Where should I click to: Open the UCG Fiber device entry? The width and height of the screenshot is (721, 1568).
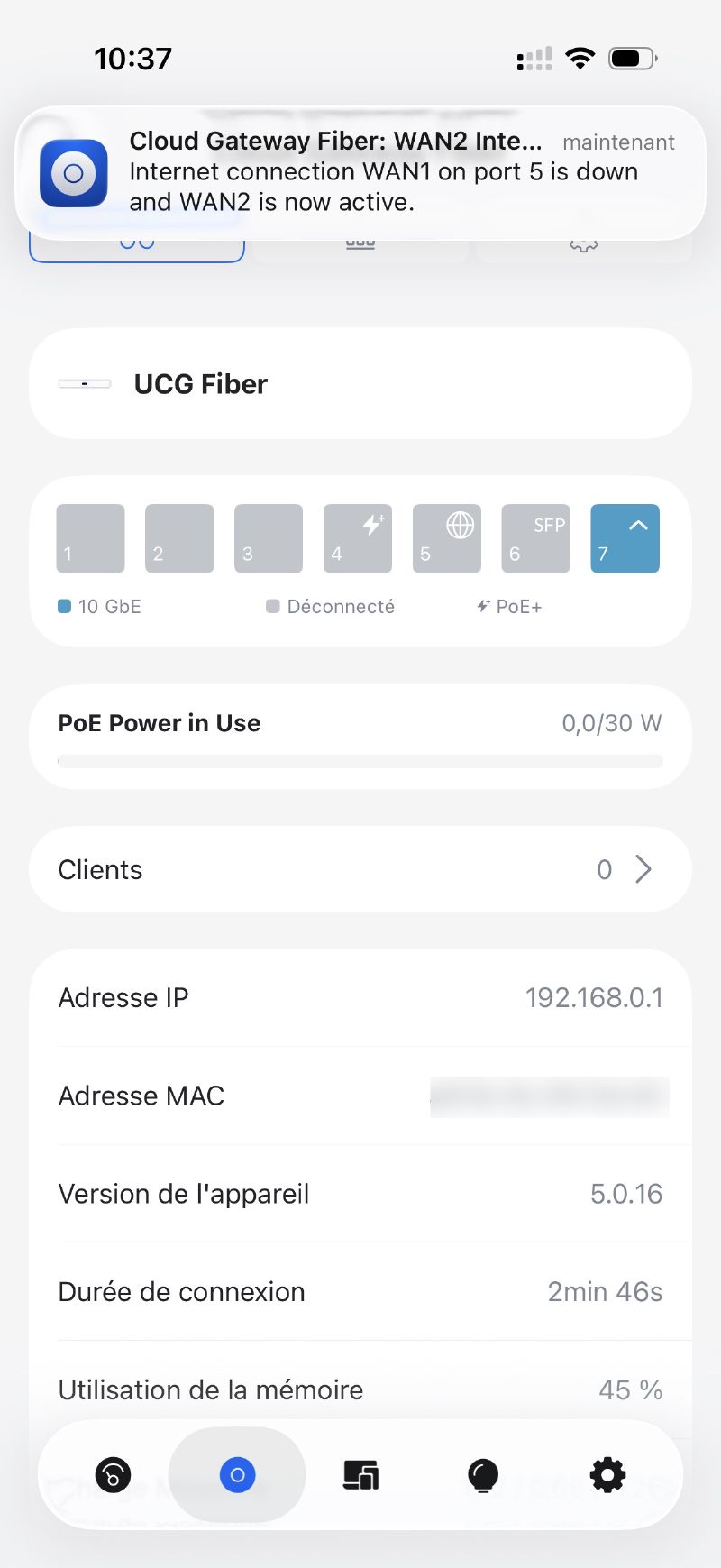360,383
